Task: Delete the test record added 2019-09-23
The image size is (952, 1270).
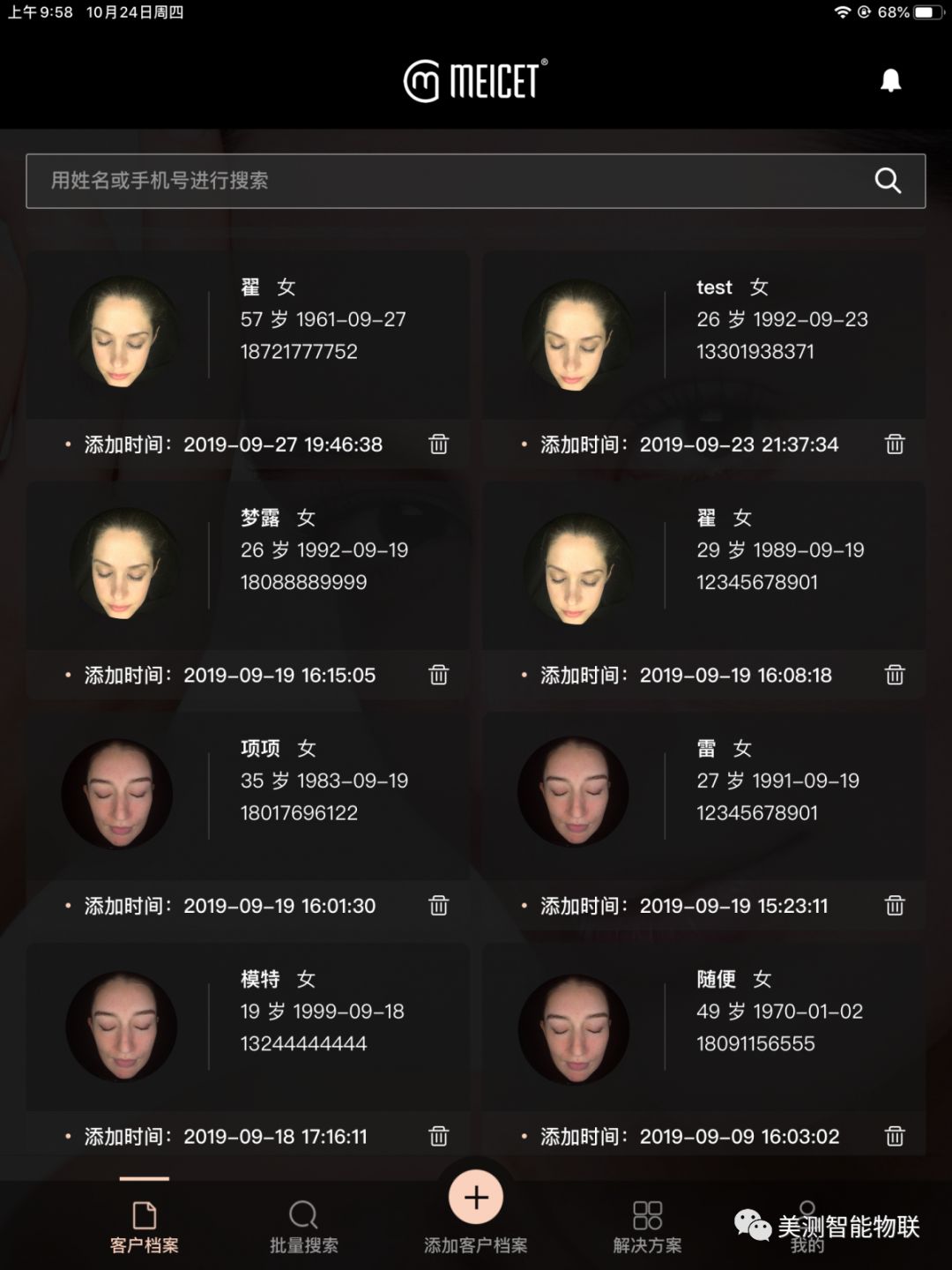Action: click(x=894, y=444)
